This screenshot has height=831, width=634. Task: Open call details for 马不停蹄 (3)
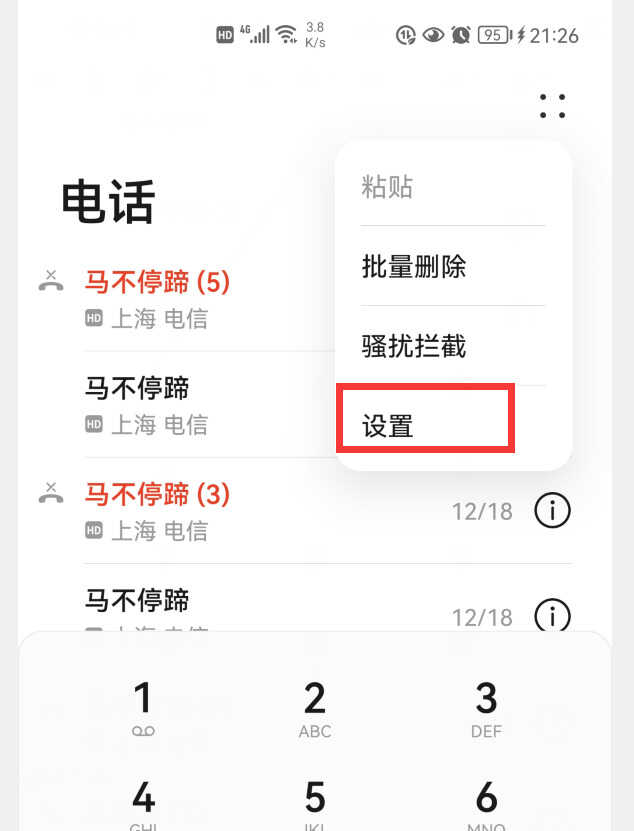tap(552, 511)
